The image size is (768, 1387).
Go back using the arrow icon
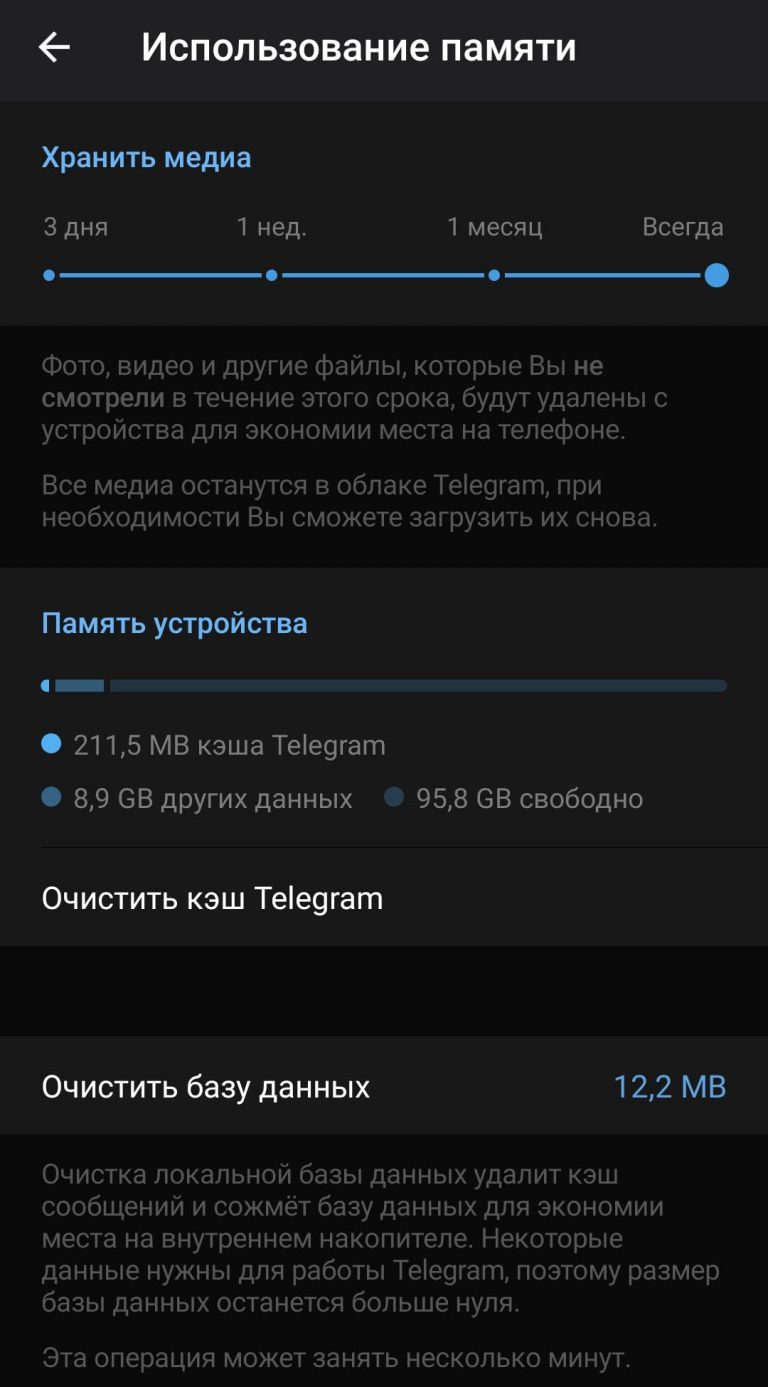54,47
